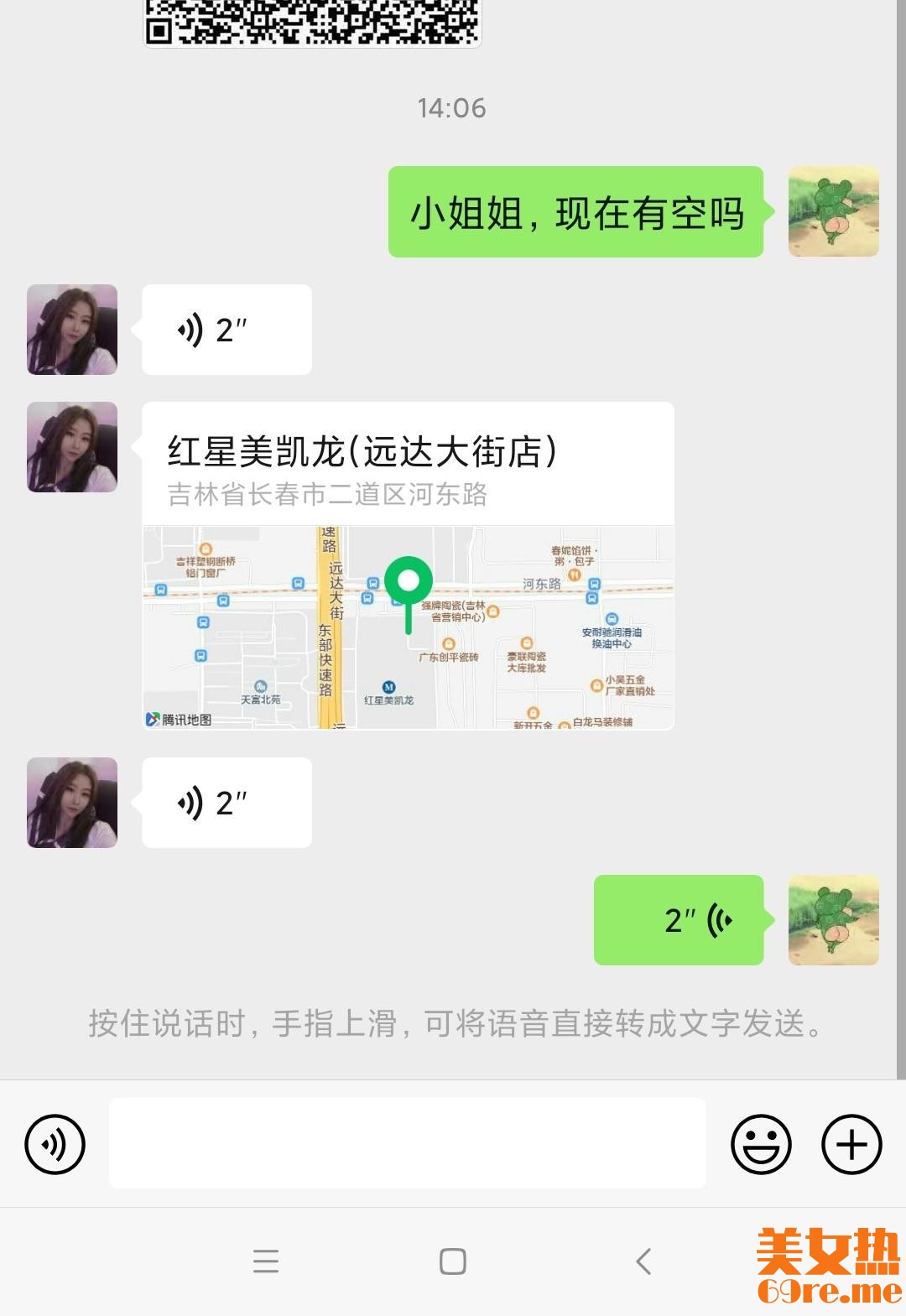This screenshot has height=1316, width=906.
Task: Go back with the system back button
Action: (643, 1261)
